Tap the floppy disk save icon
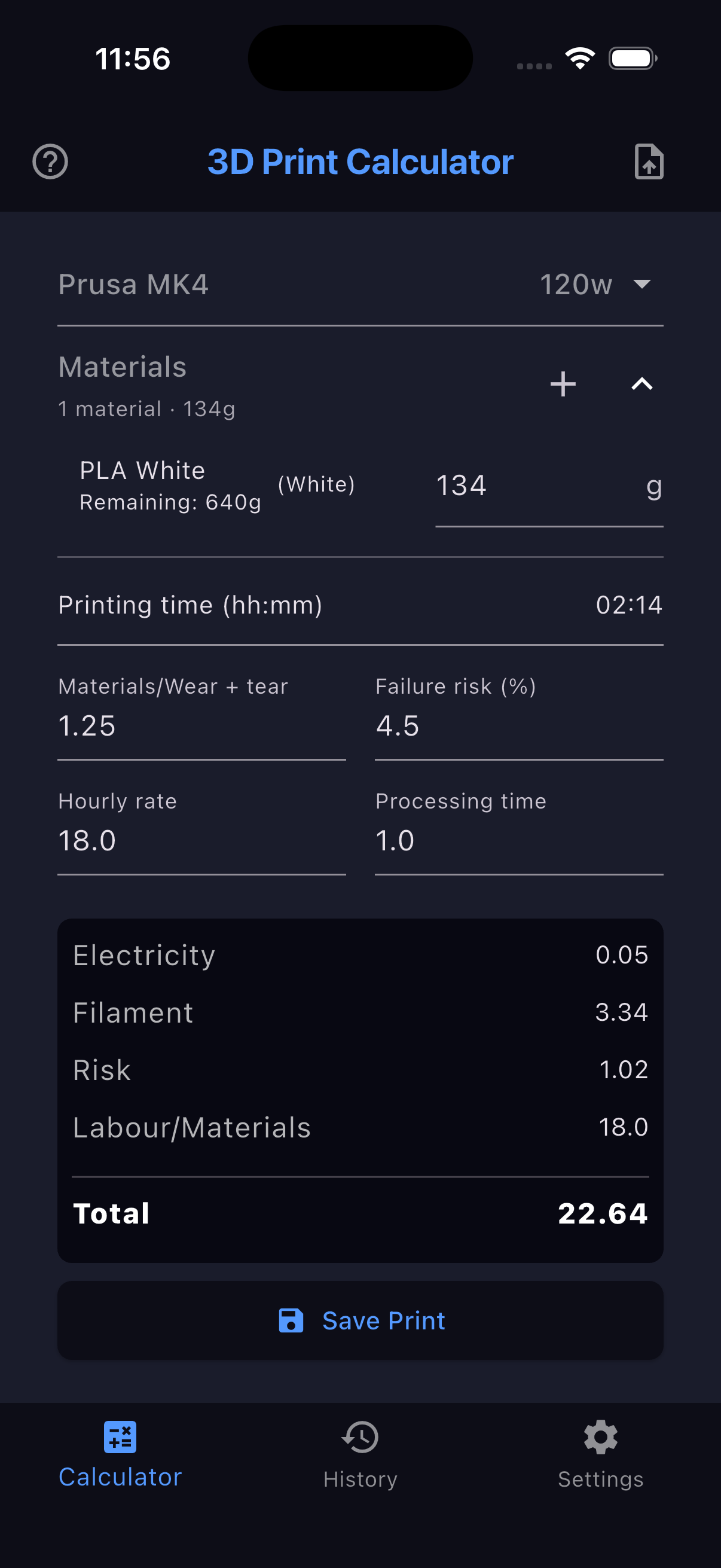 pyautogui.click(x=291, y=1320)
